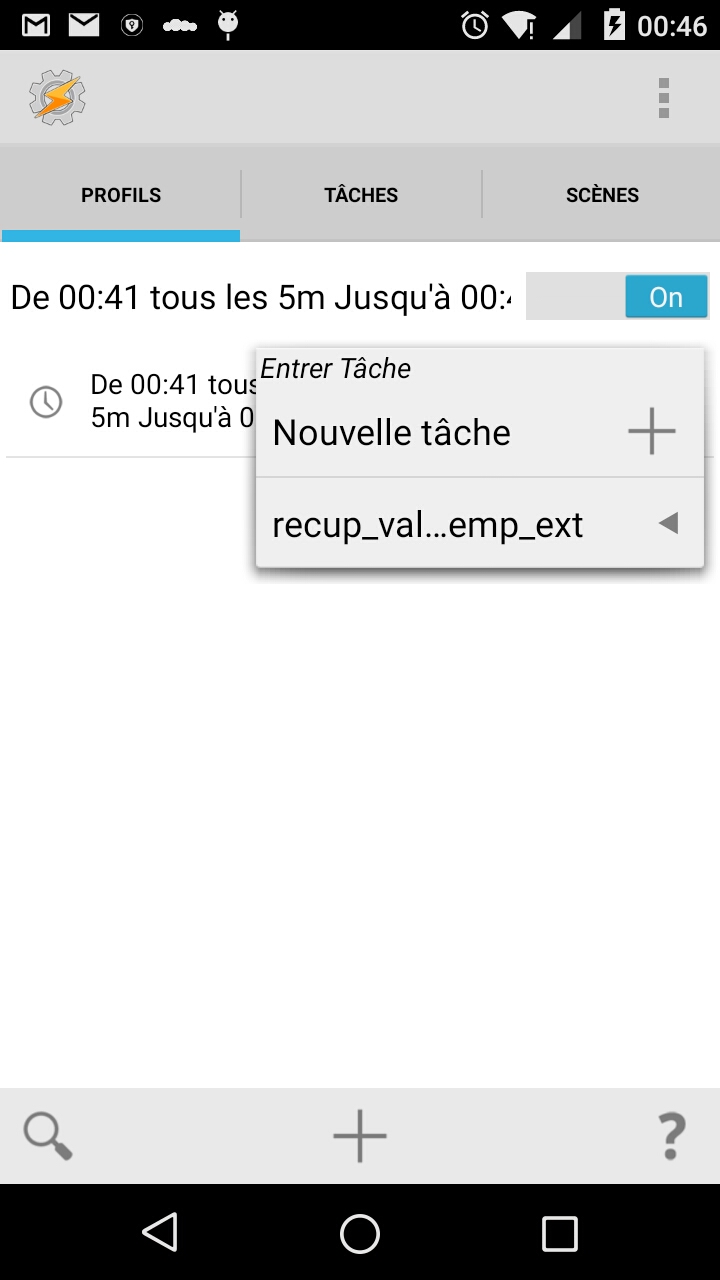The width and height of the screenshot is (720, 1280).
Task: Create a Nouvelle tâche
Action: click(479, 432)
